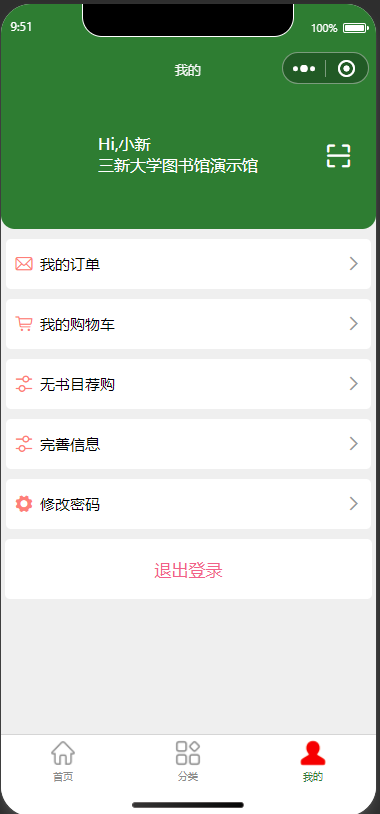The height and width of the screenshot is (814, 380).
Task: Open 修改密码 settings
Action: 188,504
